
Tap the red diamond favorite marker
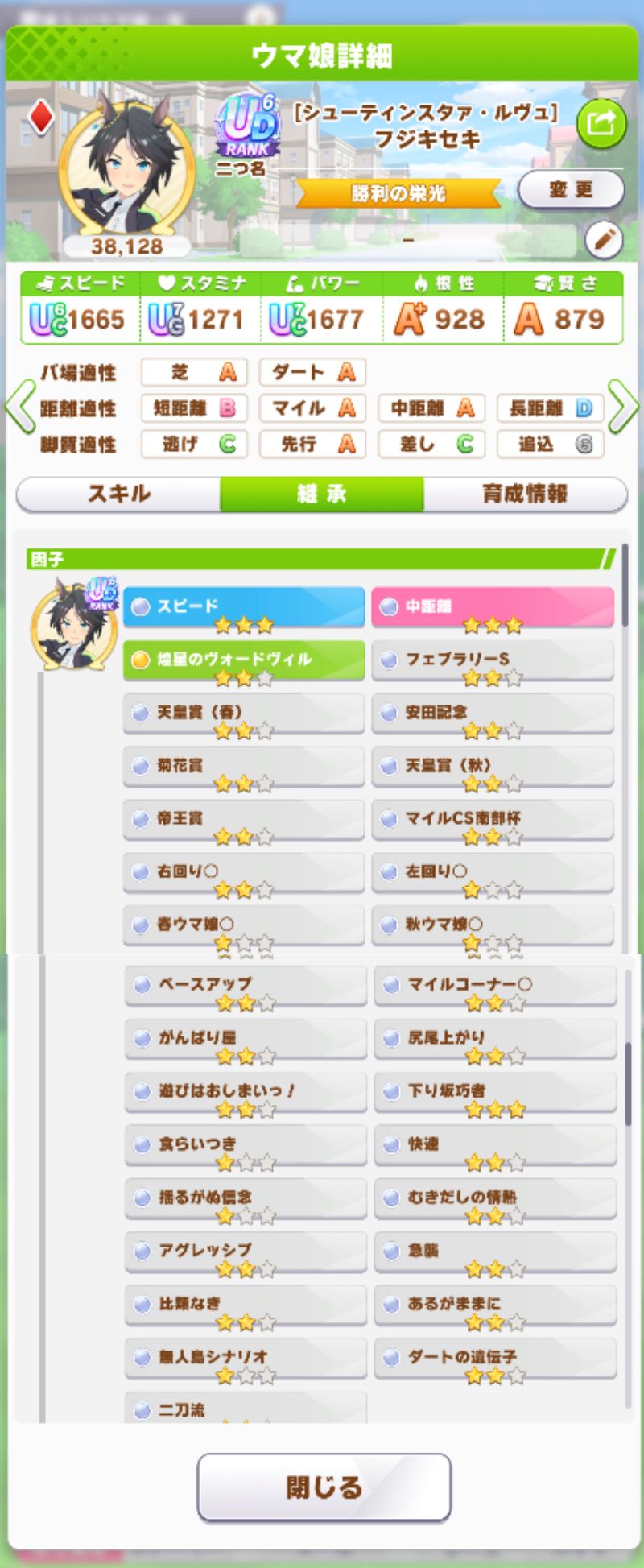(x=40, y=119)
